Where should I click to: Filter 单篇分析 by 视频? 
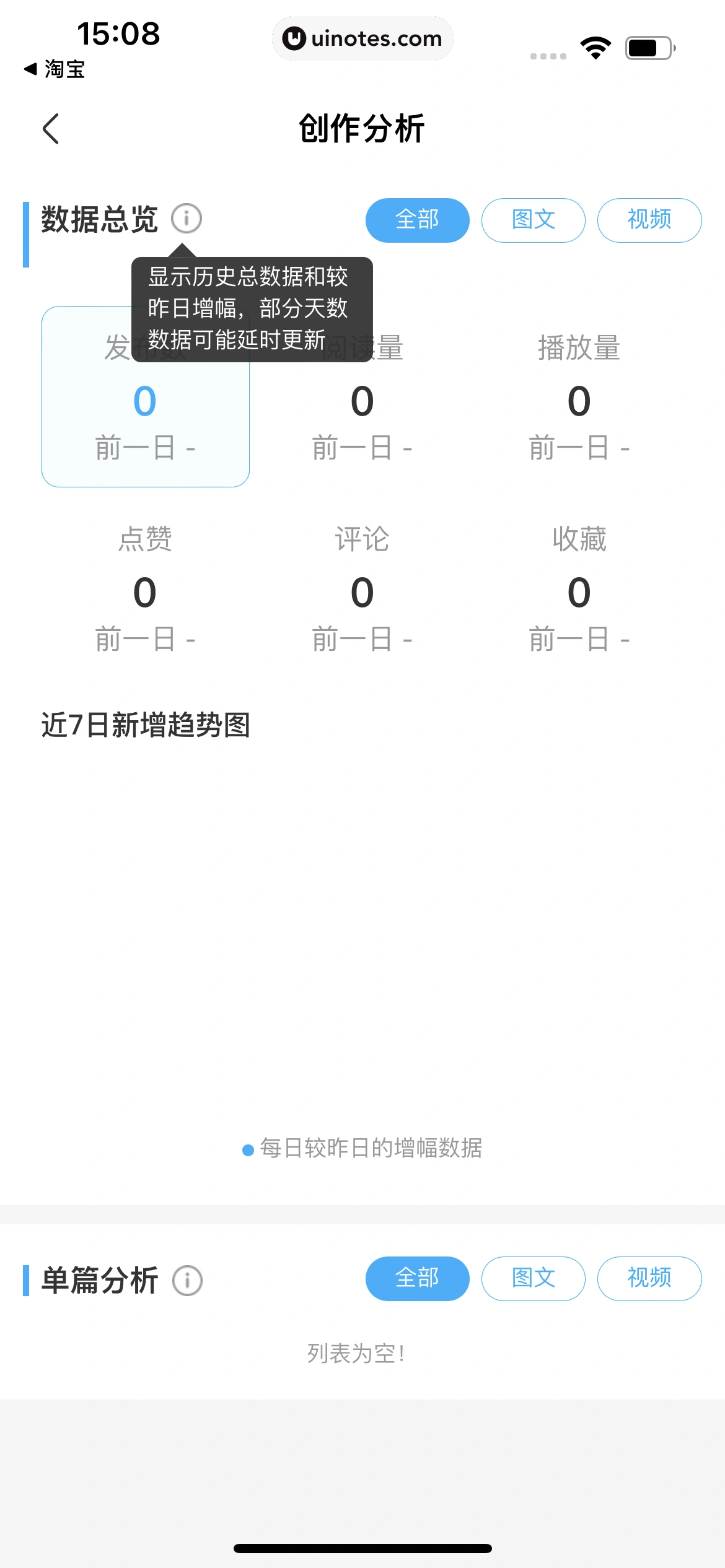[x=649, y=1278]
